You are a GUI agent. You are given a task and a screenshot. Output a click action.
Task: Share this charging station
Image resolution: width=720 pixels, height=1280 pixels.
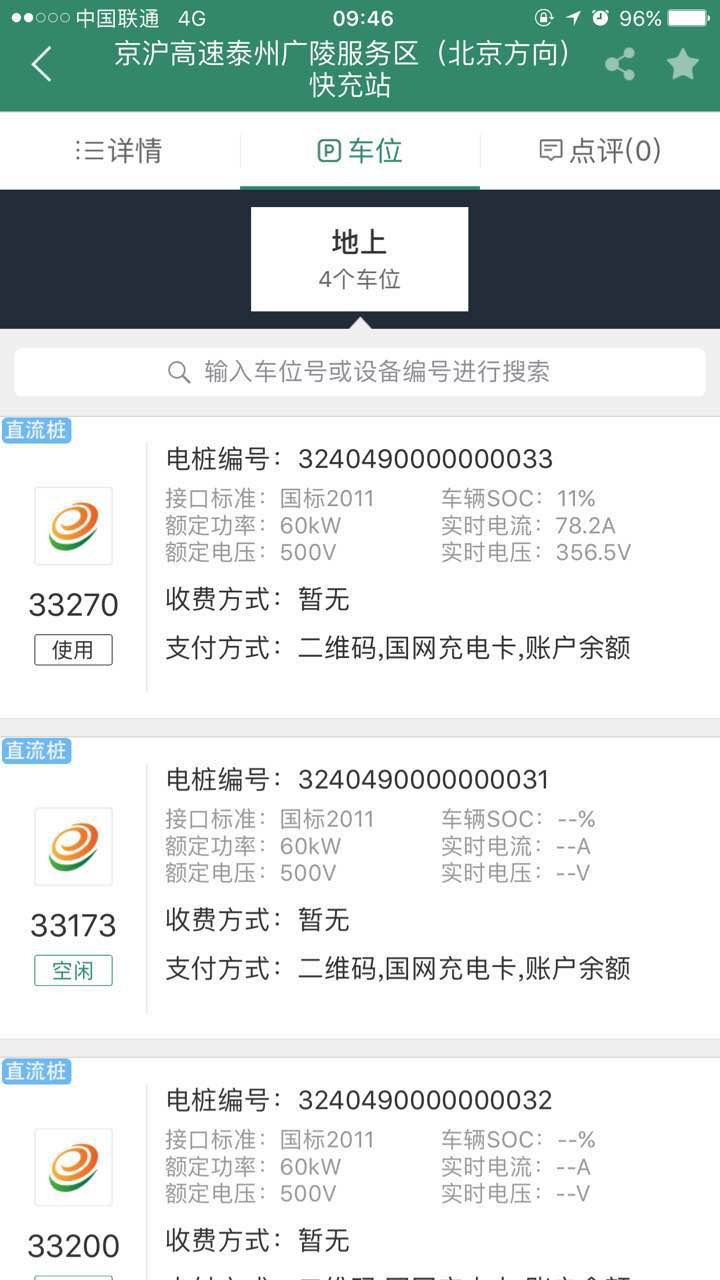(620, 64)
